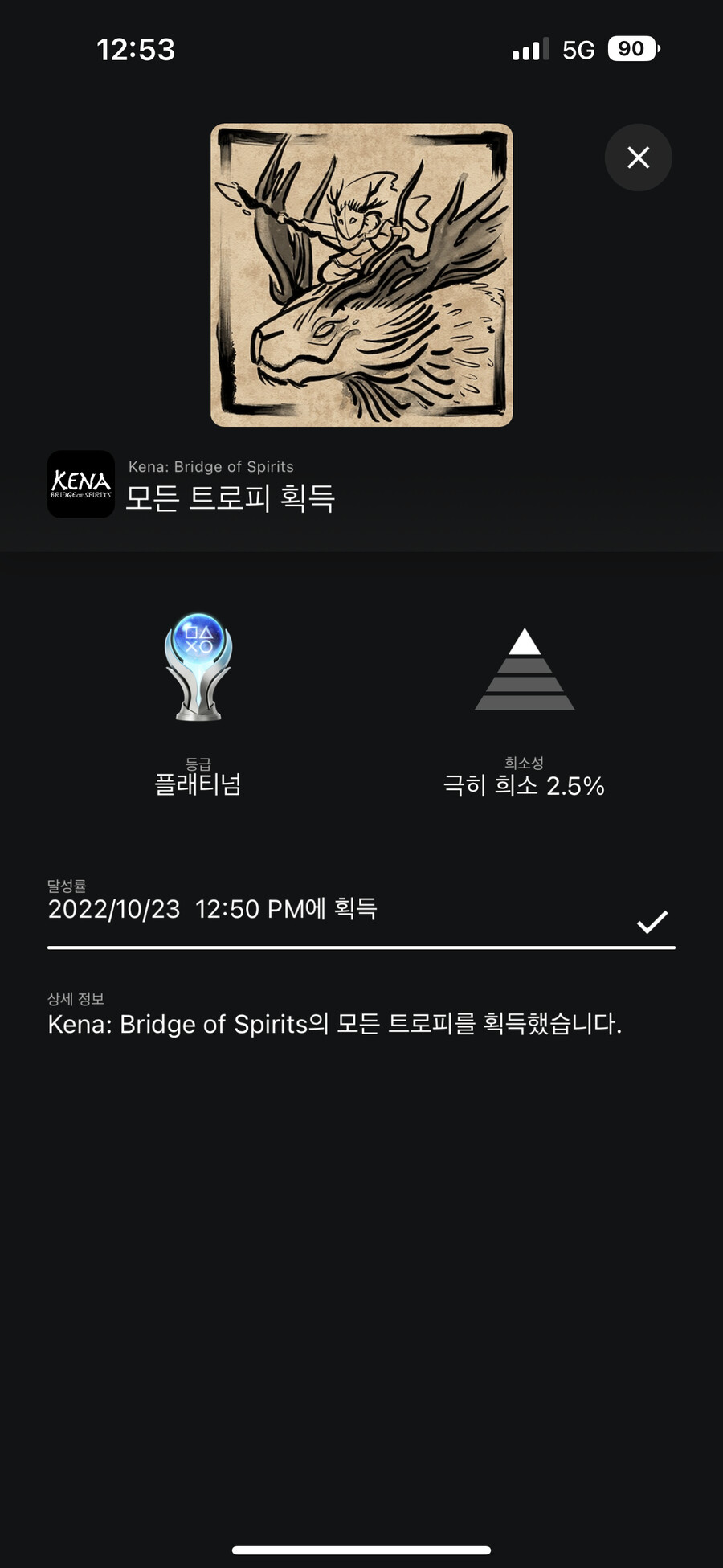723x1568 pixels.
Task: Select the 플래티넘 grade label
Action: [x=198, y=782]
